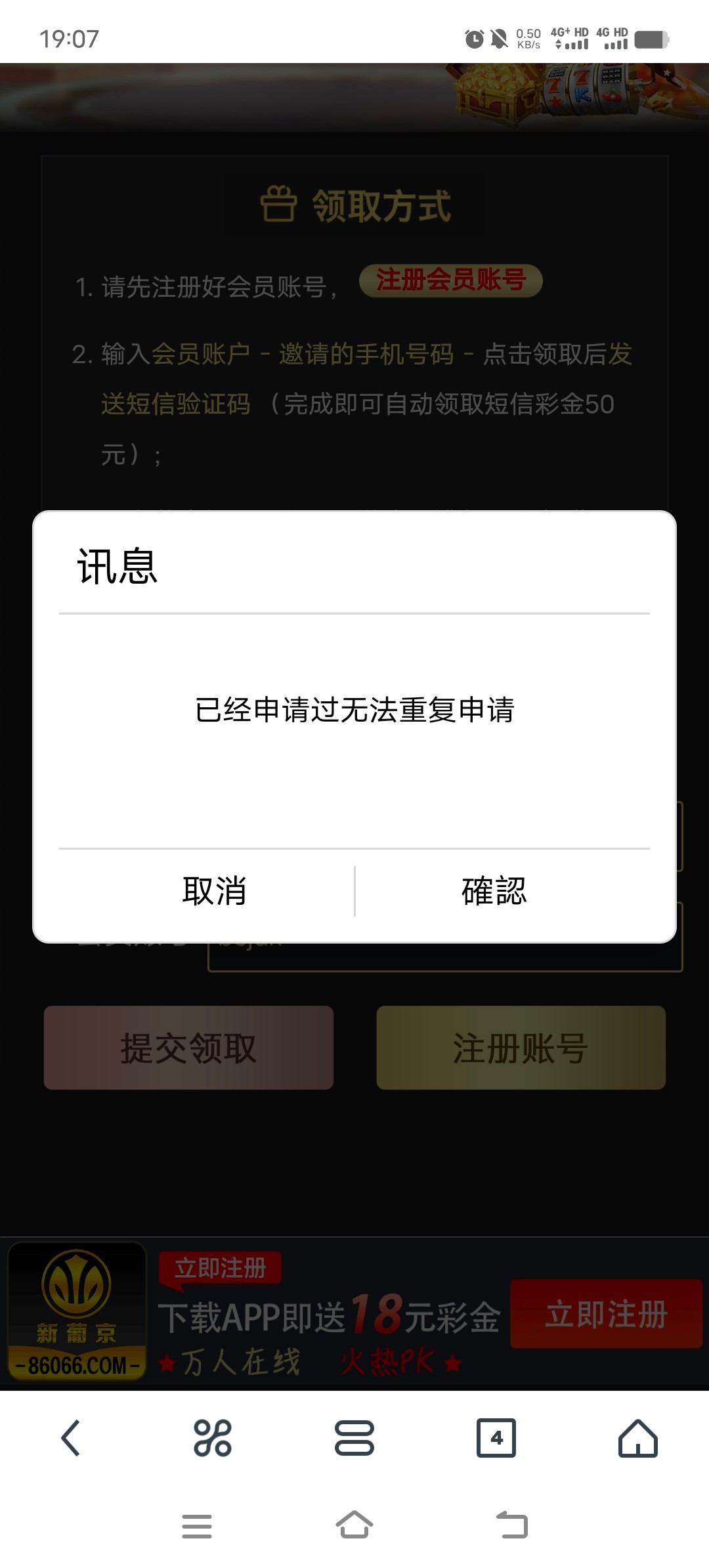Tap the gift icon beside 领取方式
The image size is (709, 1568).
[x=278, y=204]
